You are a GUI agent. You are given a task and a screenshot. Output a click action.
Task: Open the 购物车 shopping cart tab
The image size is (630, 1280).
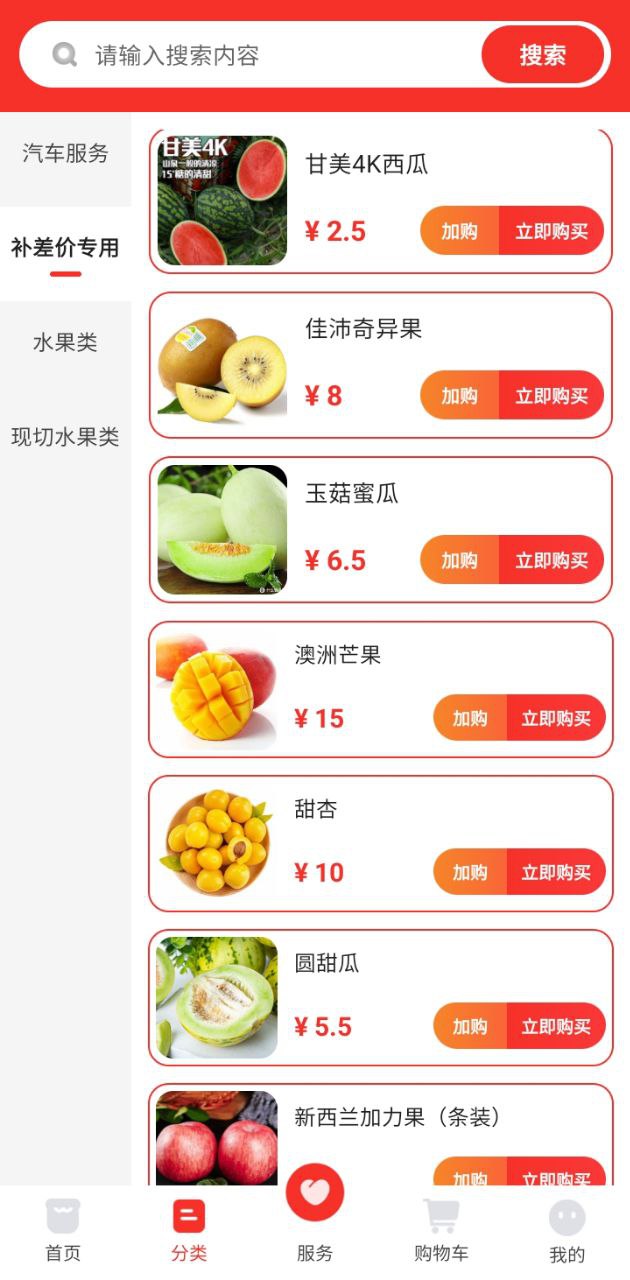[441, 1231]
